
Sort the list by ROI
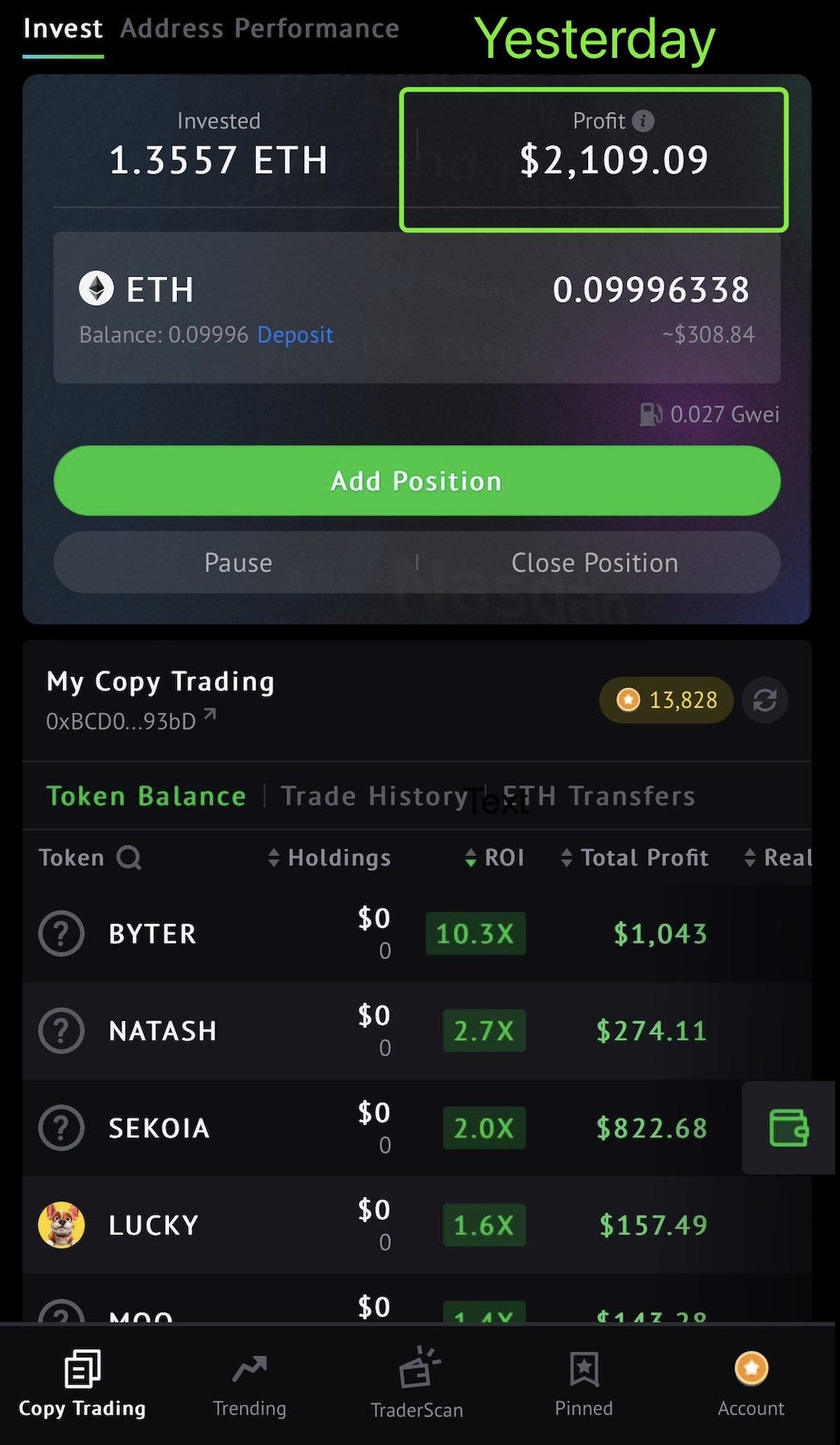tap(494, 858)
